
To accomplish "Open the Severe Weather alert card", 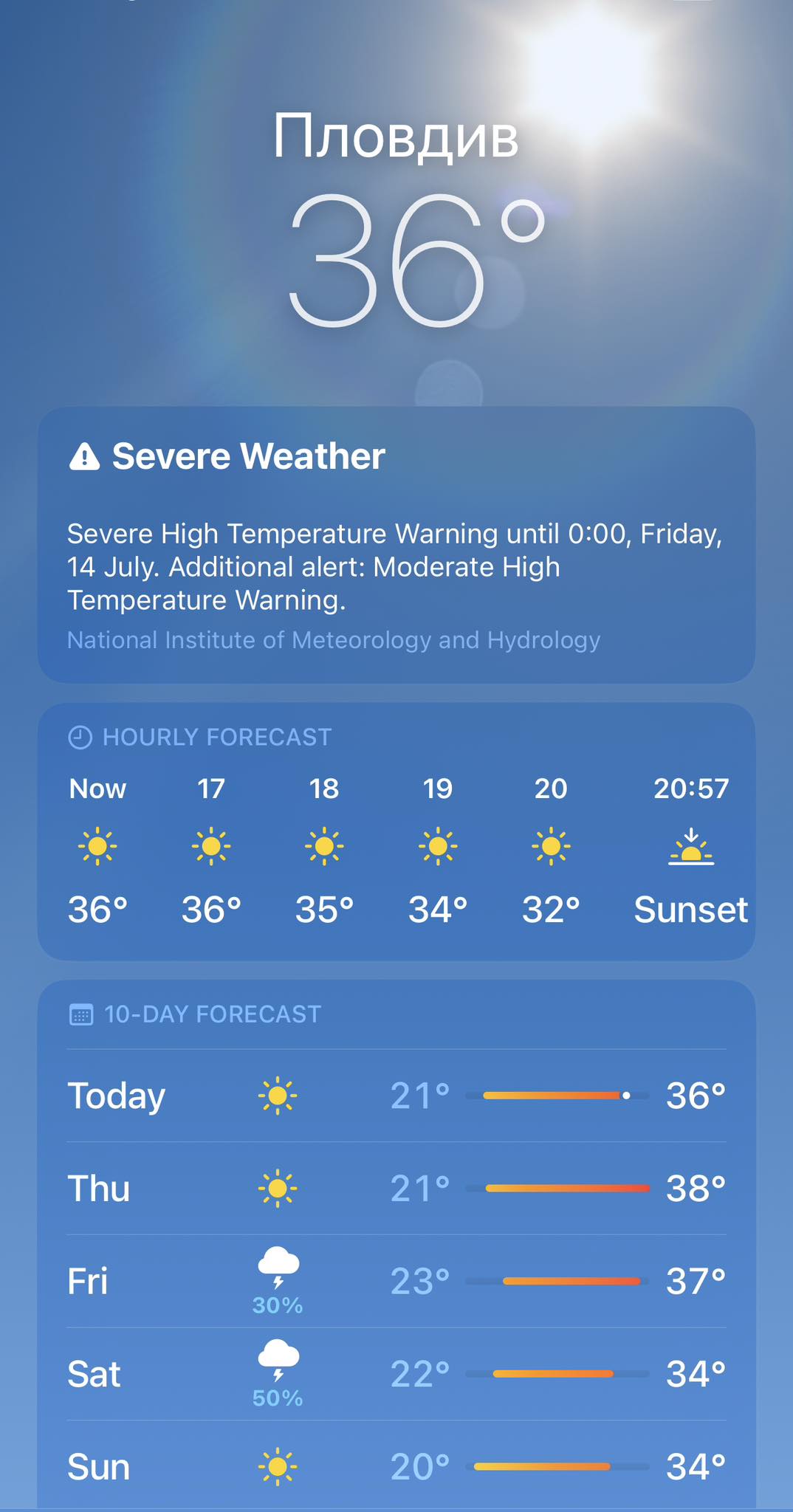I will 396,545.
